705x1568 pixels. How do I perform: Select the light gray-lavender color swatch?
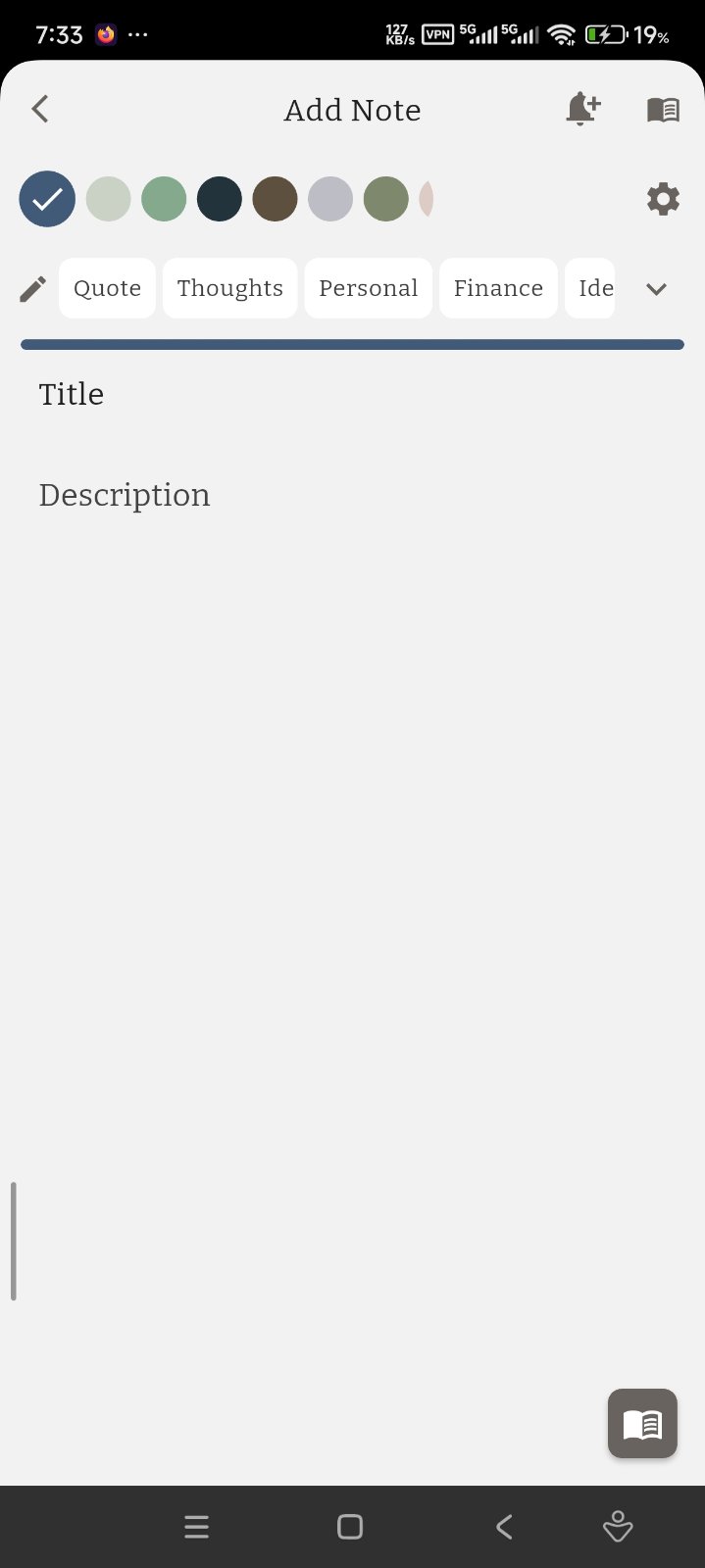pyautogui.click(x=330, y=199)
